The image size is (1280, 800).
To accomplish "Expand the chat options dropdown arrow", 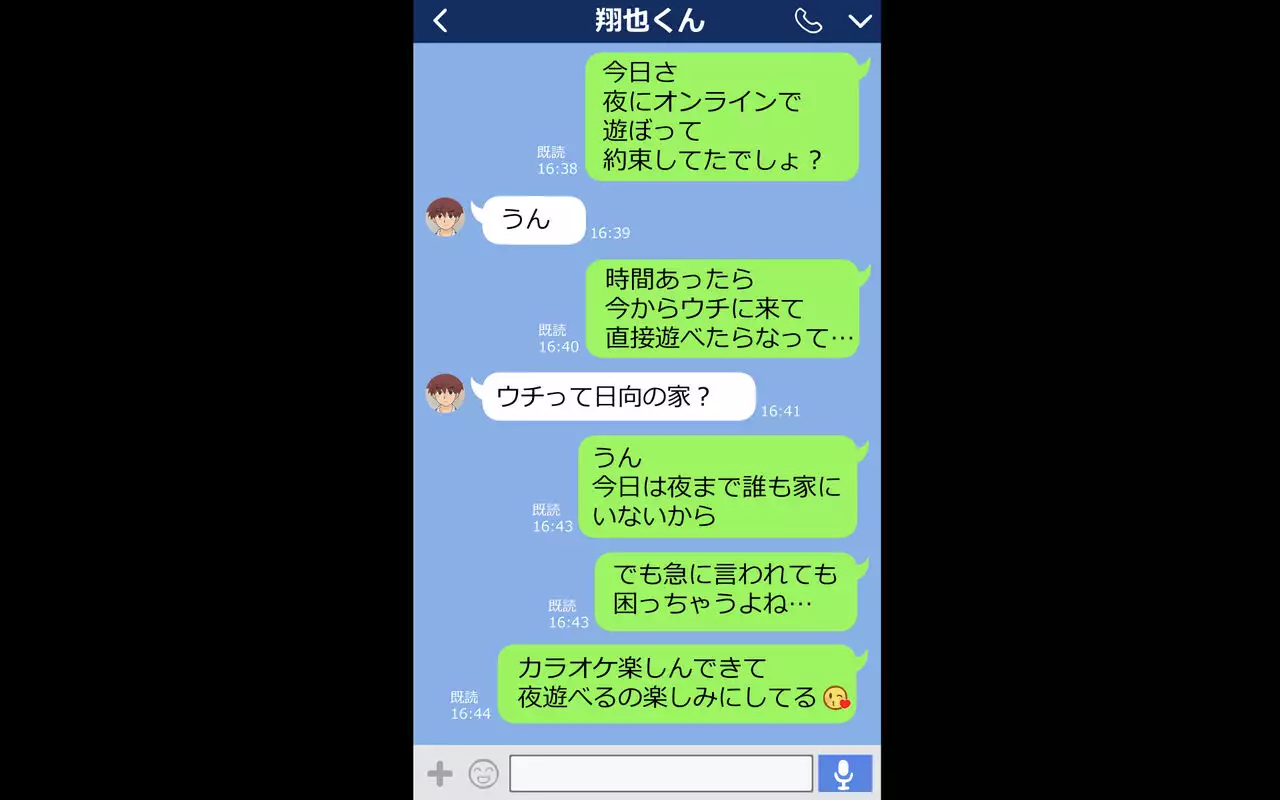I will [859, 21].
